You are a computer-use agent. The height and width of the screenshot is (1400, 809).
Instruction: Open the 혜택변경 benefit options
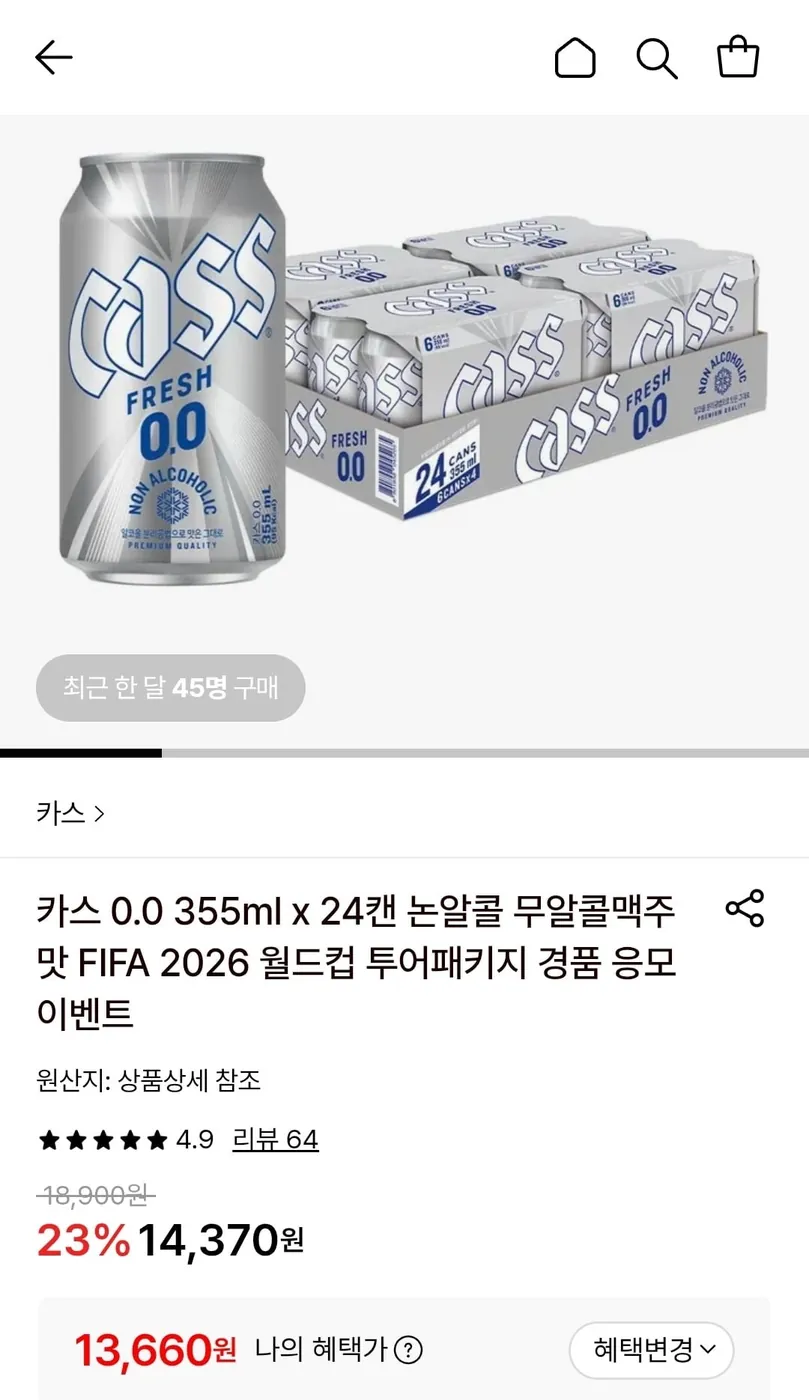point(650,1349)
